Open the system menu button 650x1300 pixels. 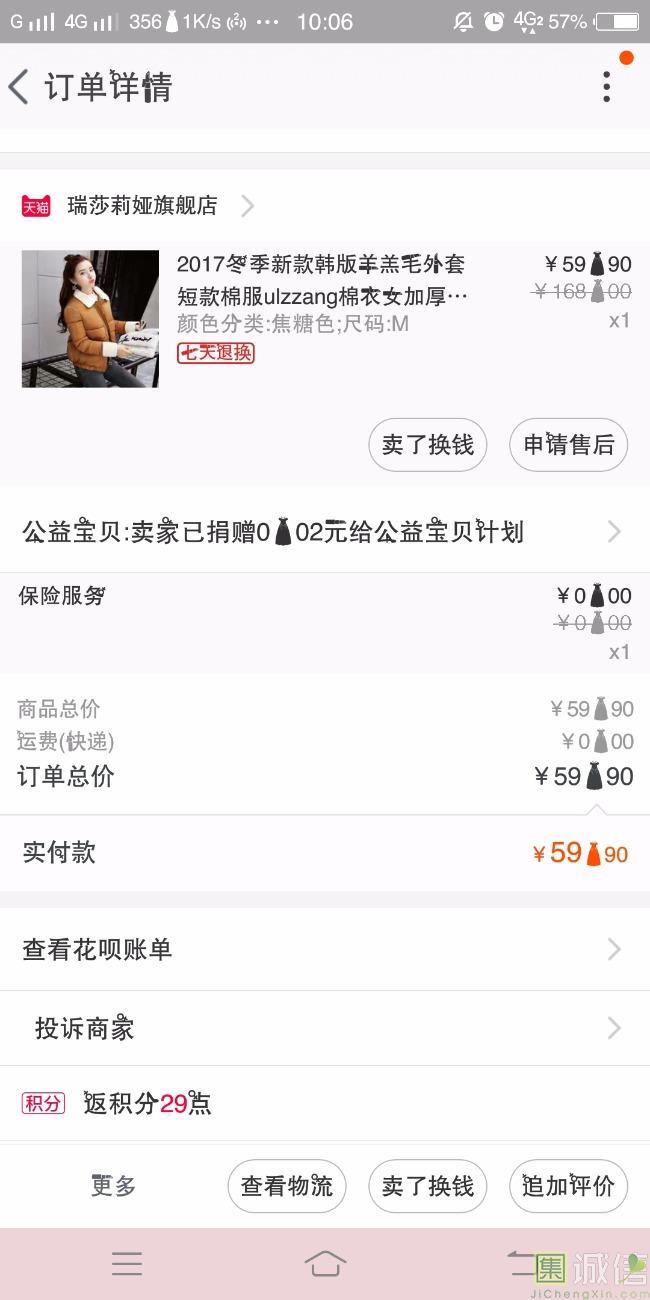click(x=127, y=1264)
